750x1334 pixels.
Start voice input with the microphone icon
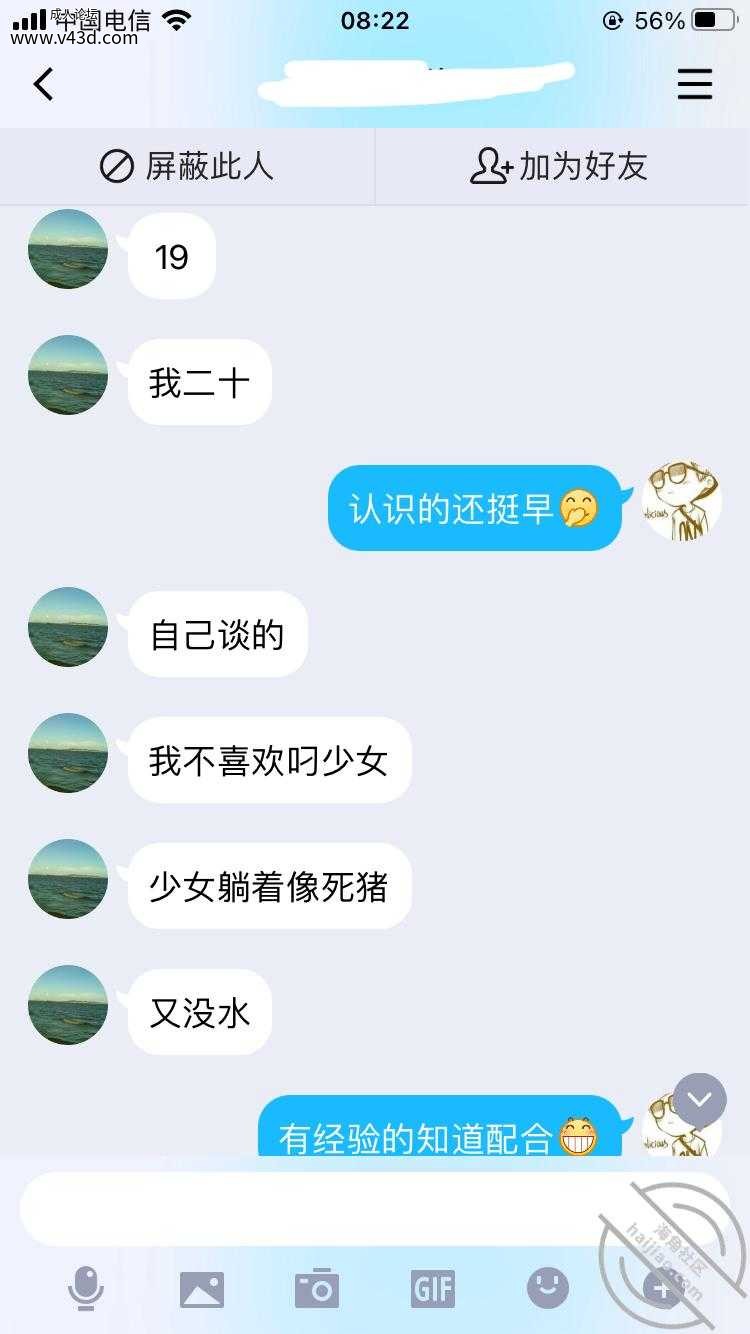[x=86, y=1288]
